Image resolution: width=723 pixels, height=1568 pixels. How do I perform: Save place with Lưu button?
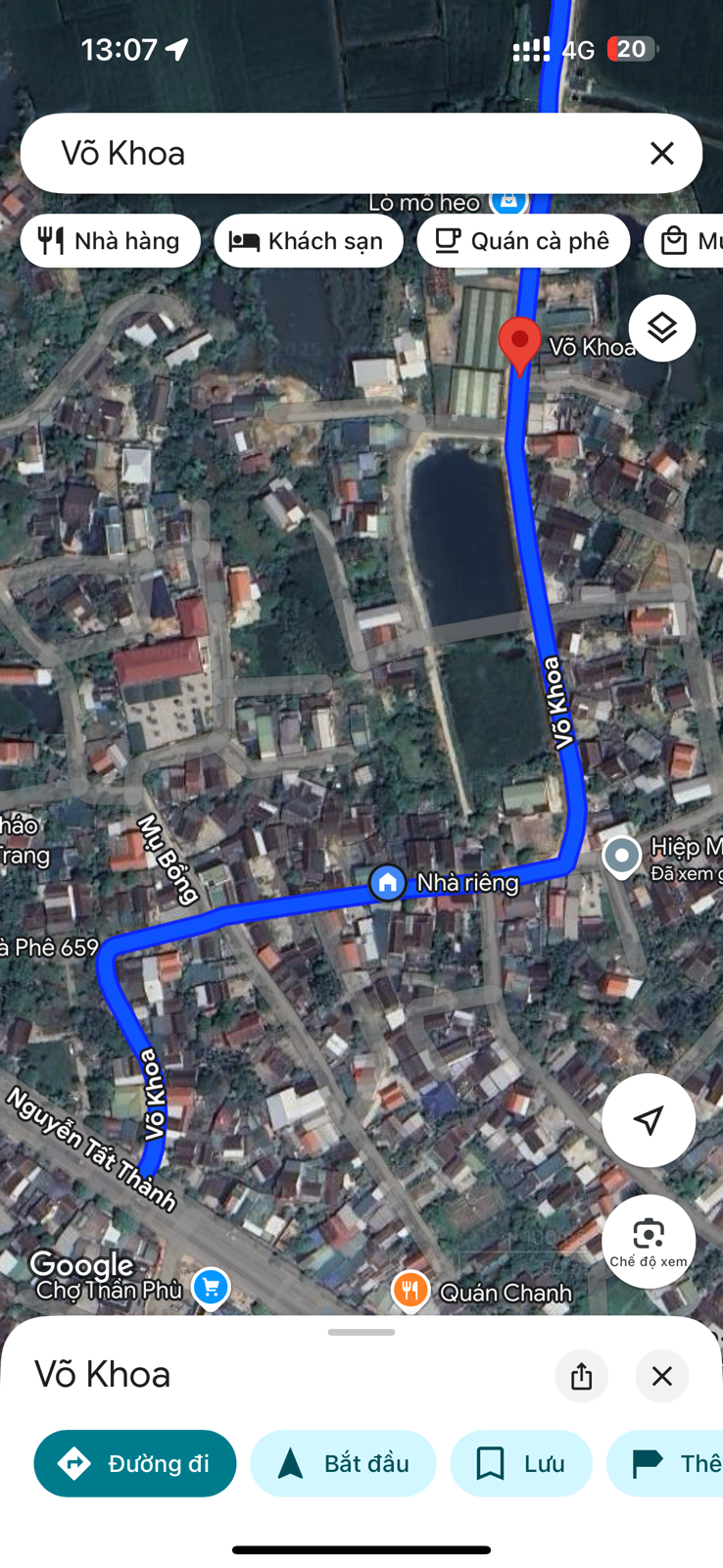pos(520,1463)
